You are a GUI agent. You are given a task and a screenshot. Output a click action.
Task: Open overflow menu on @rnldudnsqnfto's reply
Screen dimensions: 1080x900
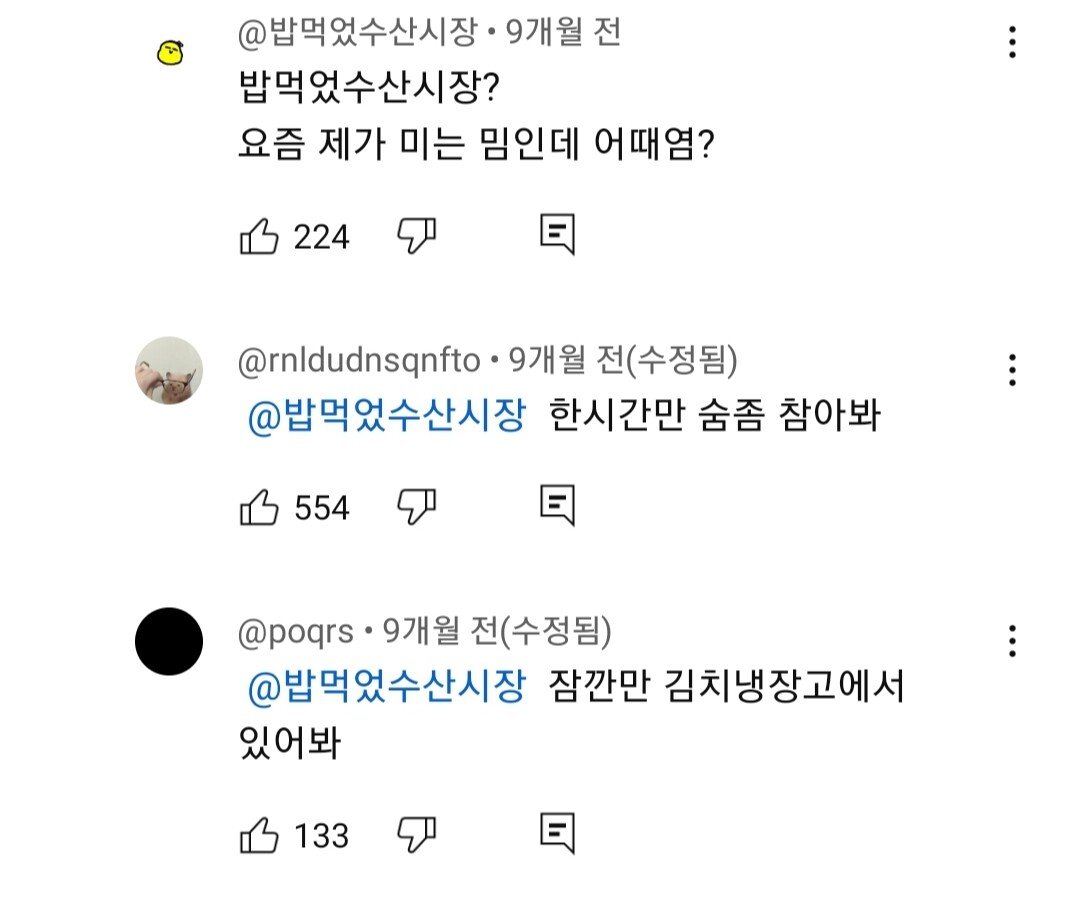(x=1012, y=369)
